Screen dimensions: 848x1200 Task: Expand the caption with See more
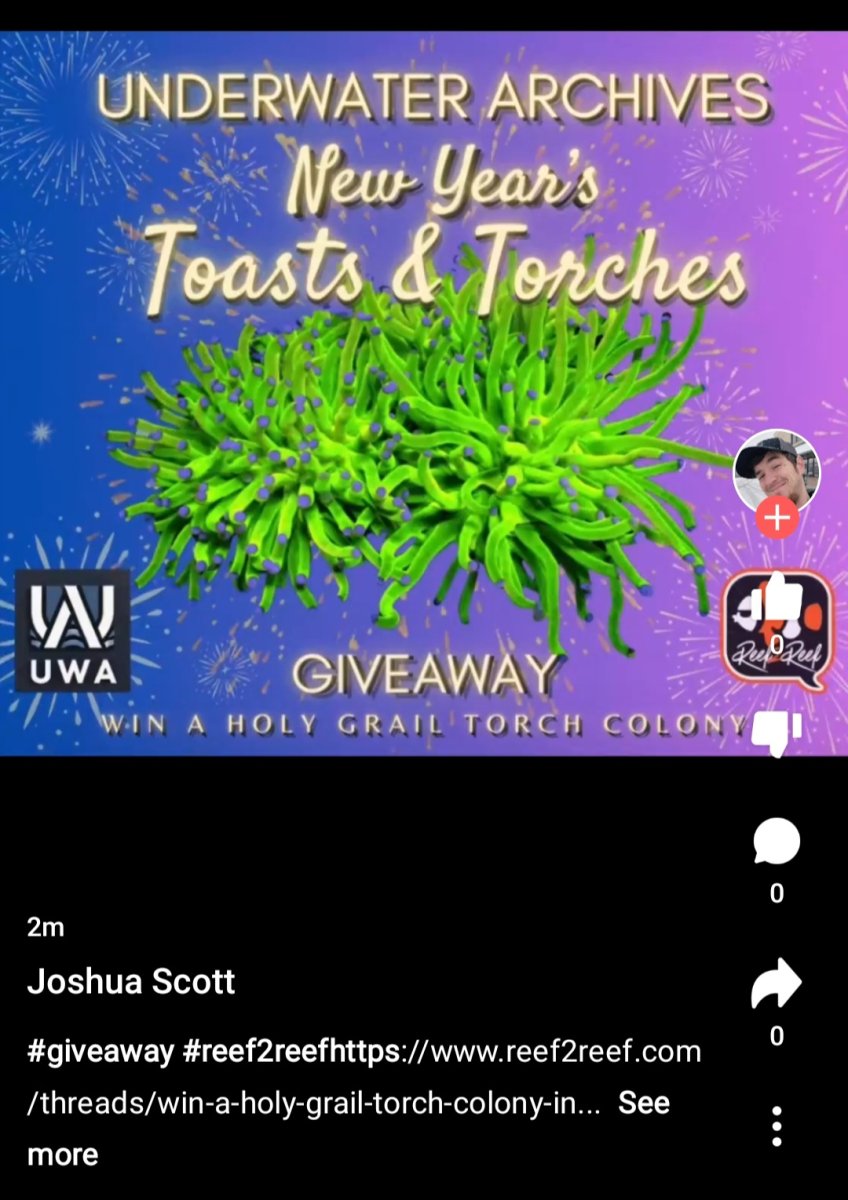[x=644, y=1103]
